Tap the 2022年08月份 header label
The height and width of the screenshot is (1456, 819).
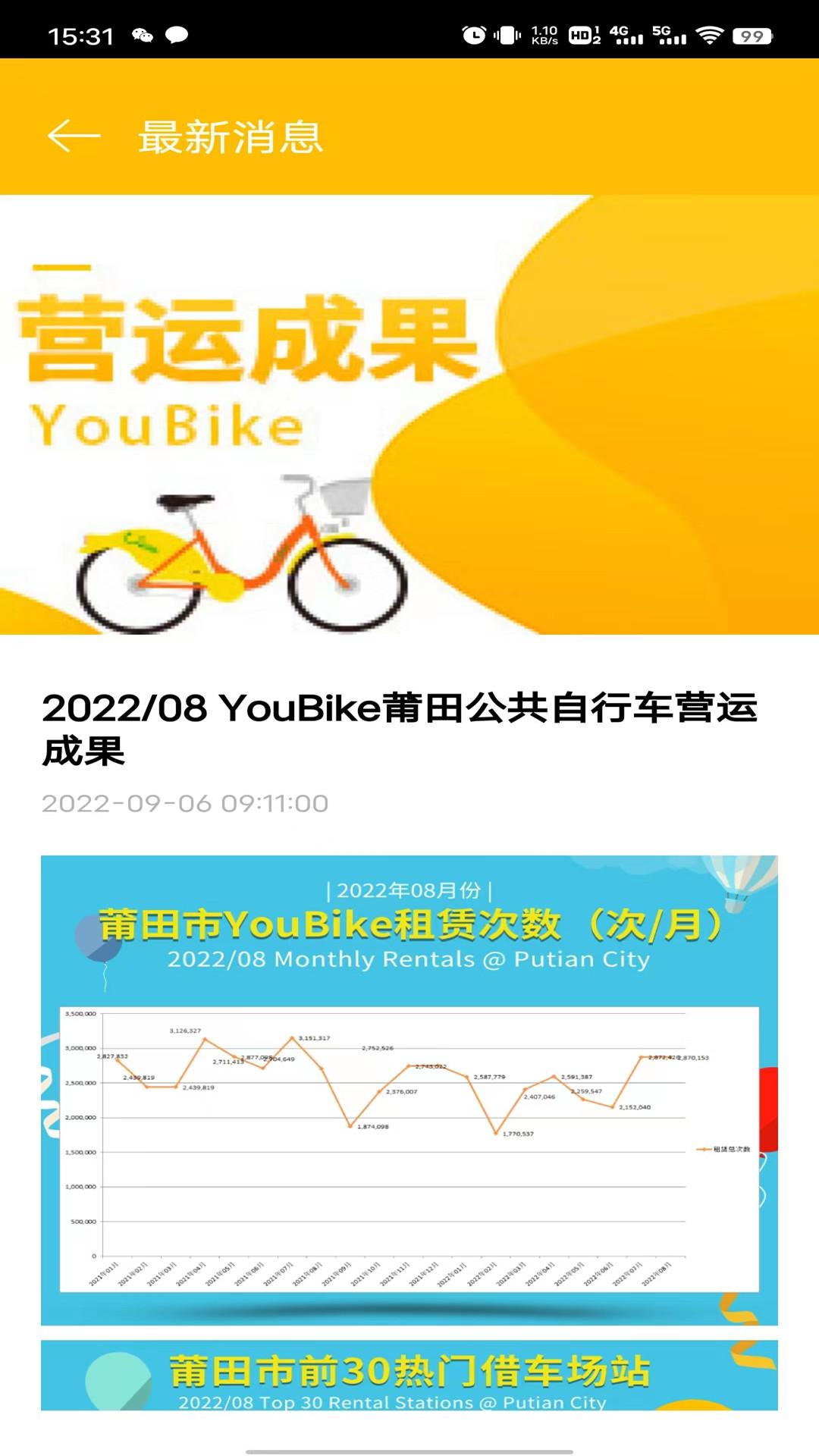[411, 890]
